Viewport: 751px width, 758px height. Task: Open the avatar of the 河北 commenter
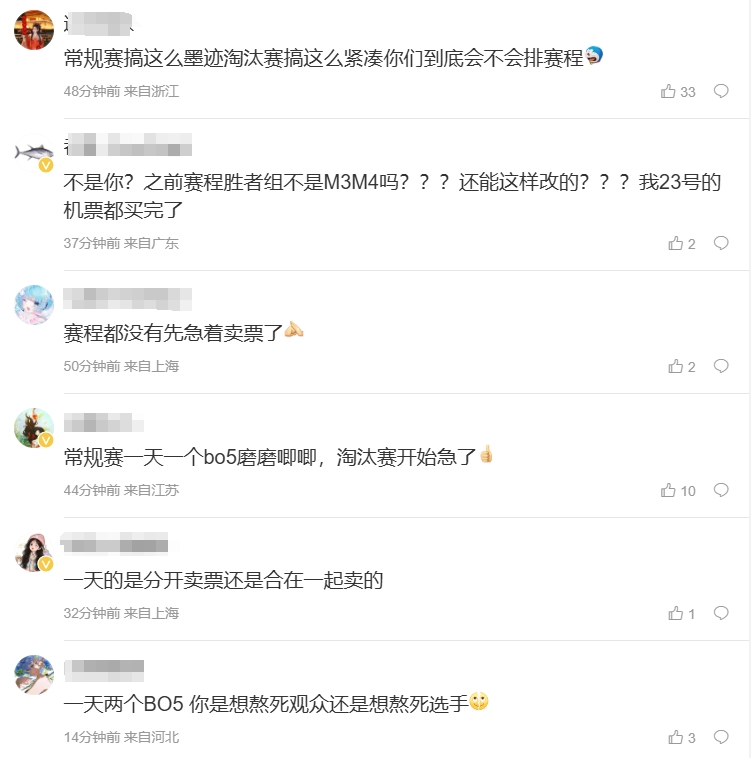[34, 675]
